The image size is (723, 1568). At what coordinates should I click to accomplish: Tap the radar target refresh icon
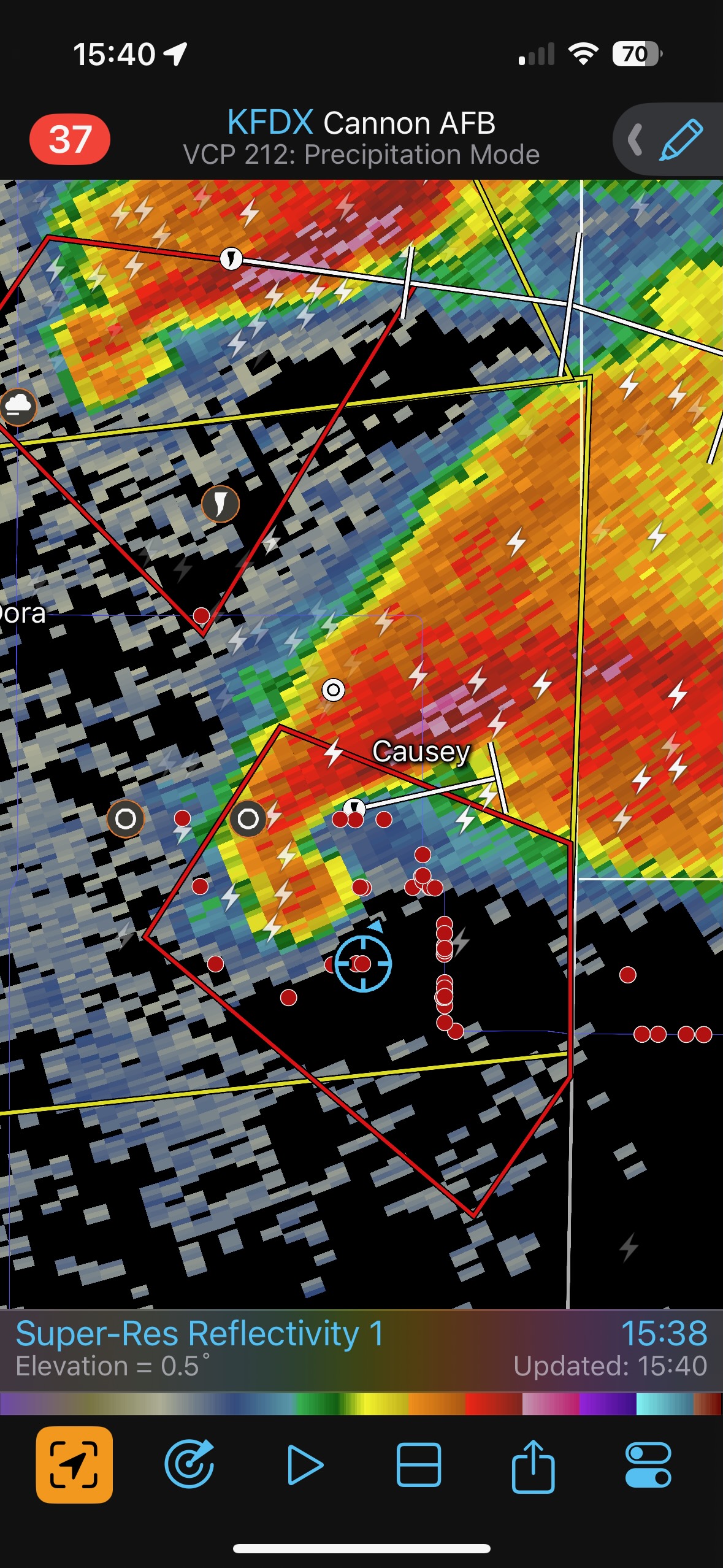189,1465
